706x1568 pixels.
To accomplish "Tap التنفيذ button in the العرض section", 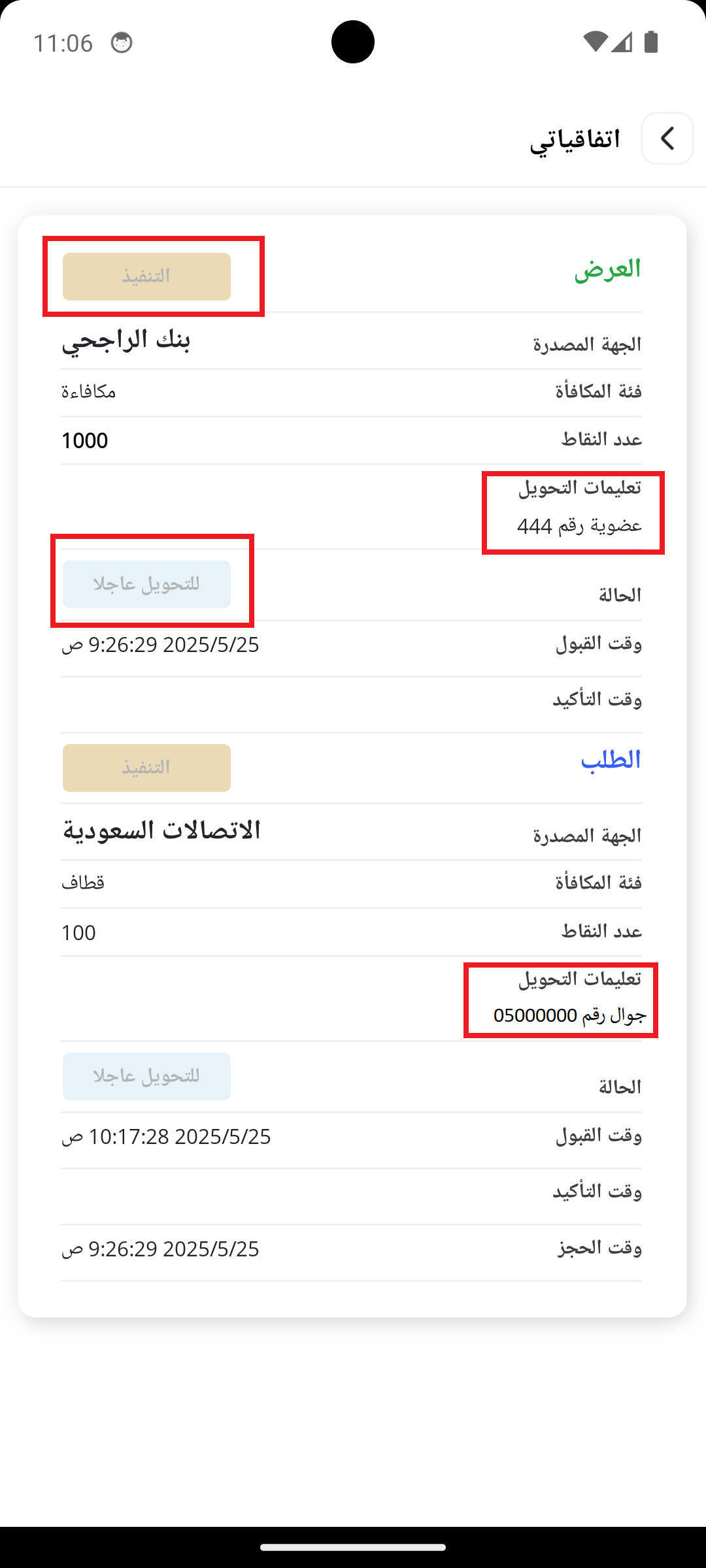I will pyautogui.click(x=146, y=276).
